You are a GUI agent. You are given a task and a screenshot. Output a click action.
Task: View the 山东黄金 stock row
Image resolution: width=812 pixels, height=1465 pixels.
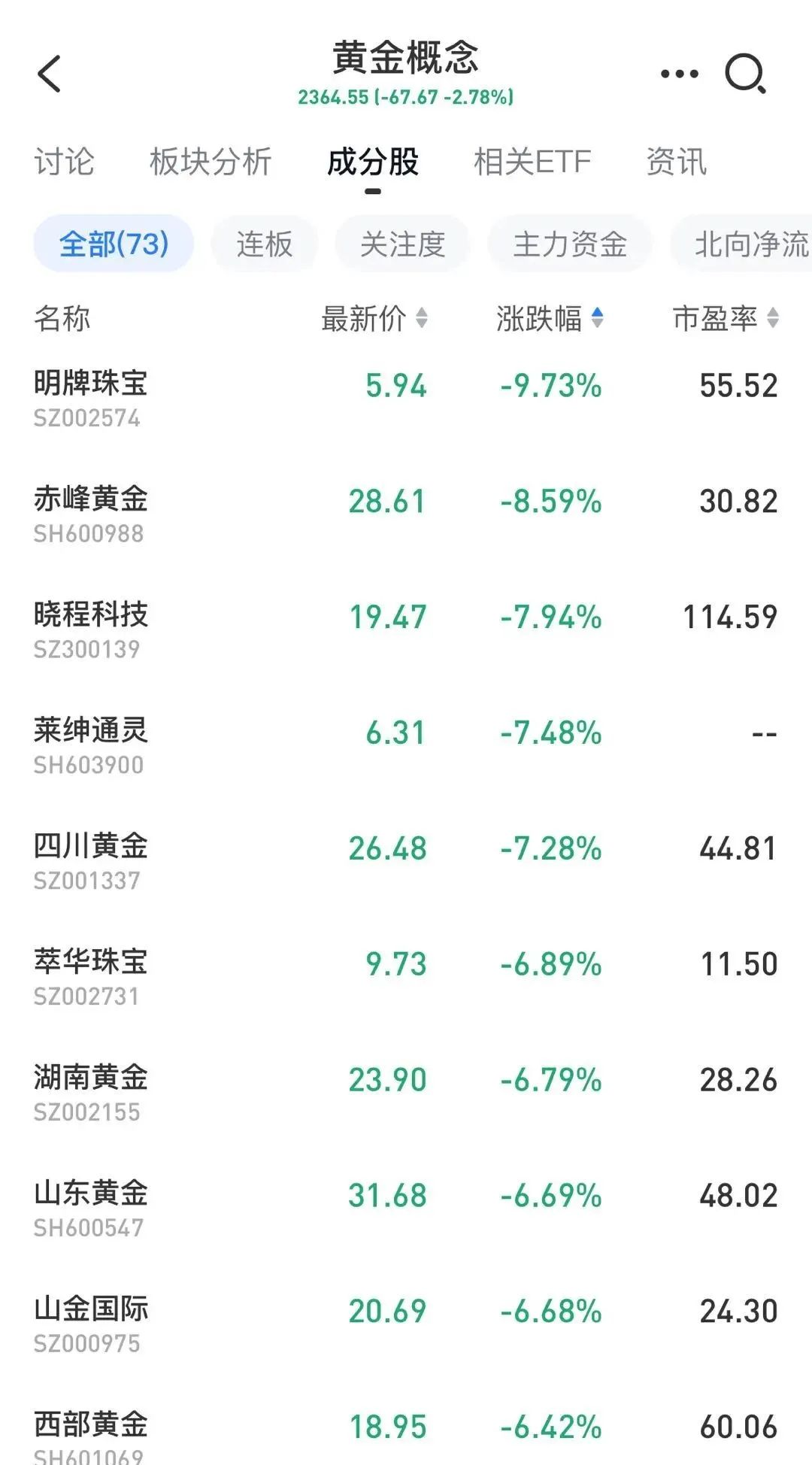91,1208
